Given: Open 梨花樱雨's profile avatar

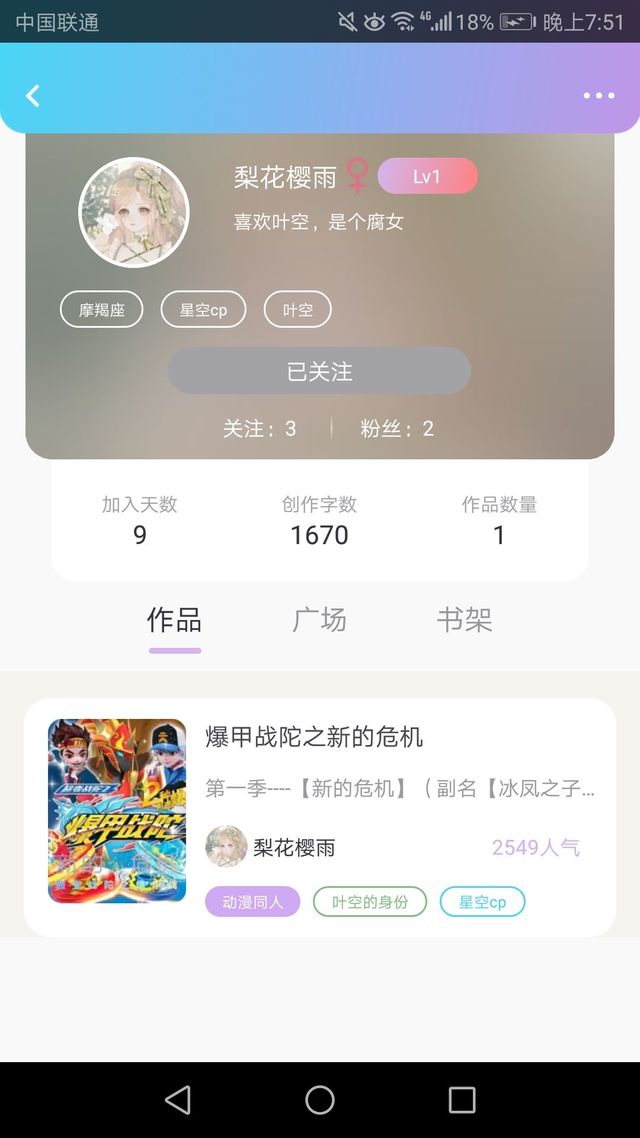Looking at the screenshot, I should (x=134, y=212).
